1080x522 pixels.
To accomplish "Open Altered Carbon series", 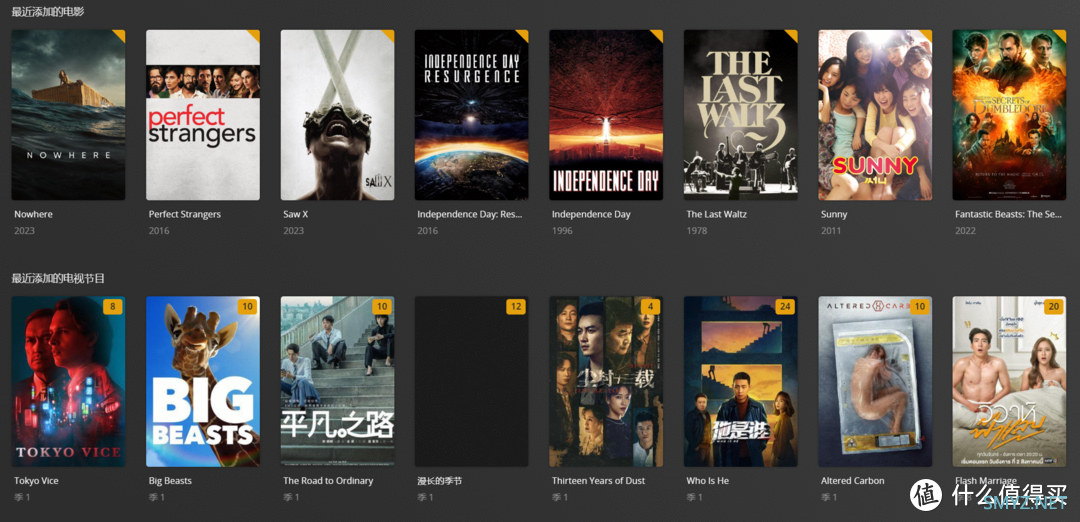I will point(875,382).
